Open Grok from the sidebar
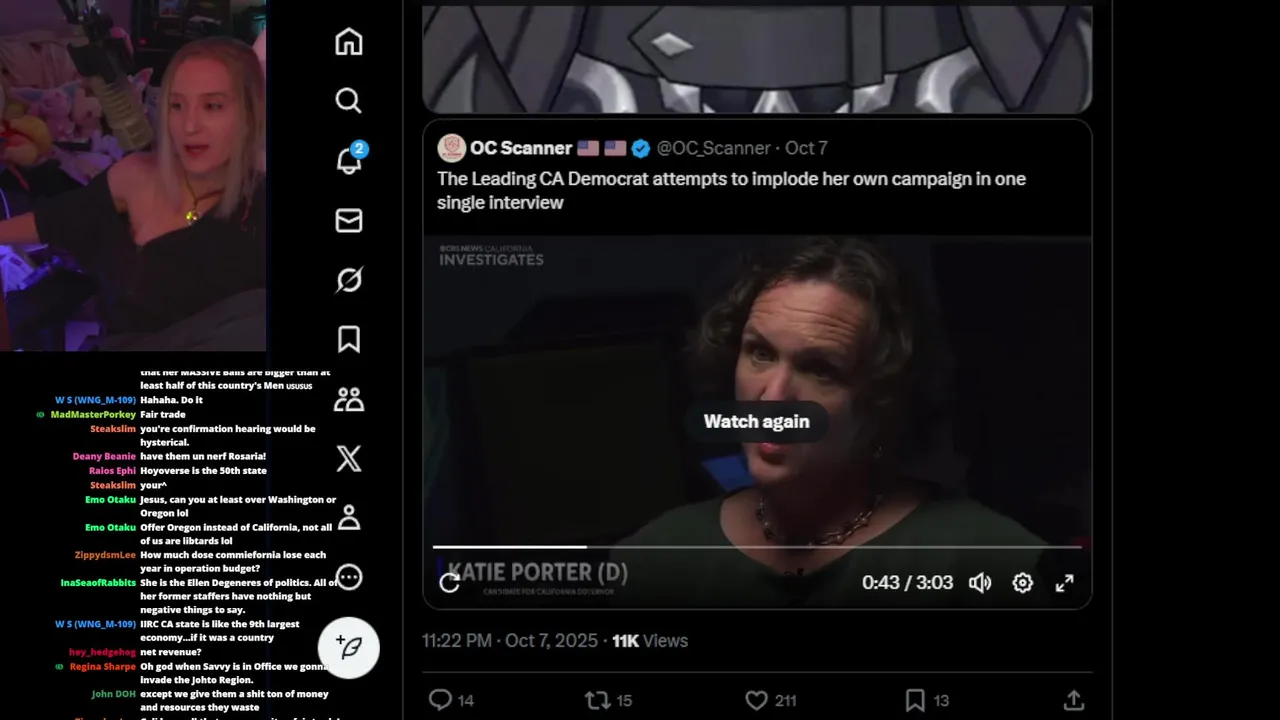 point(348,280)
